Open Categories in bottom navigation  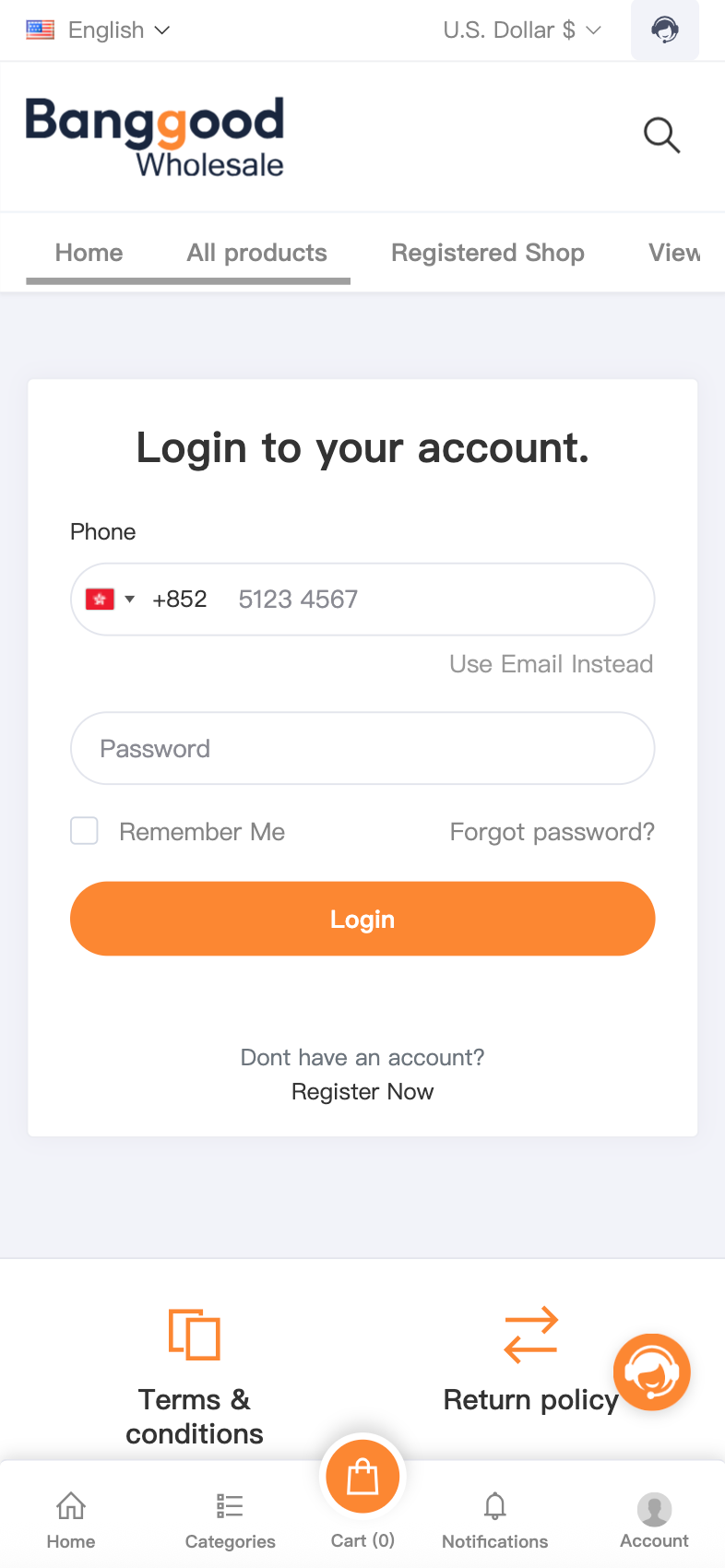230,1517
